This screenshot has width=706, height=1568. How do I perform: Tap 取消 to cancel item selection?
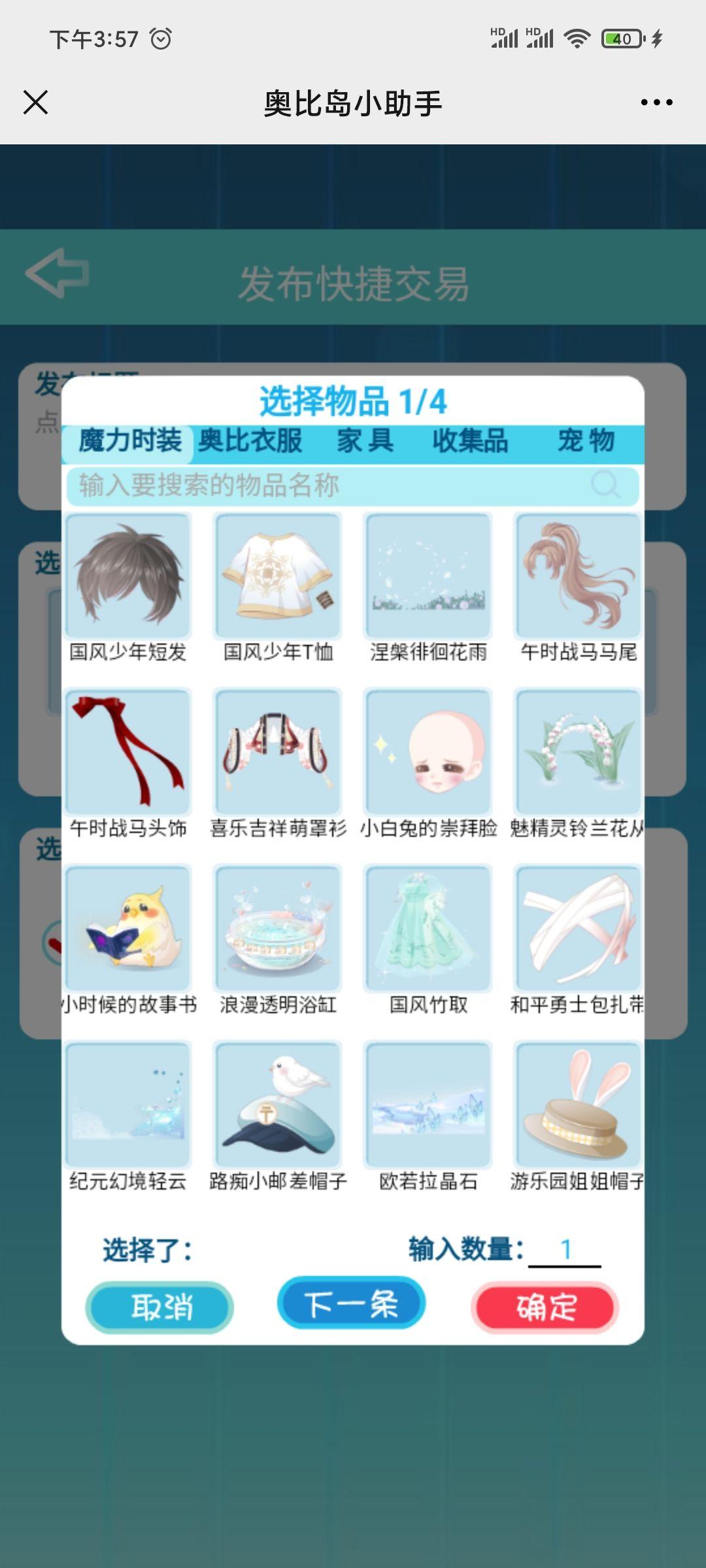tap(160, 1307)
